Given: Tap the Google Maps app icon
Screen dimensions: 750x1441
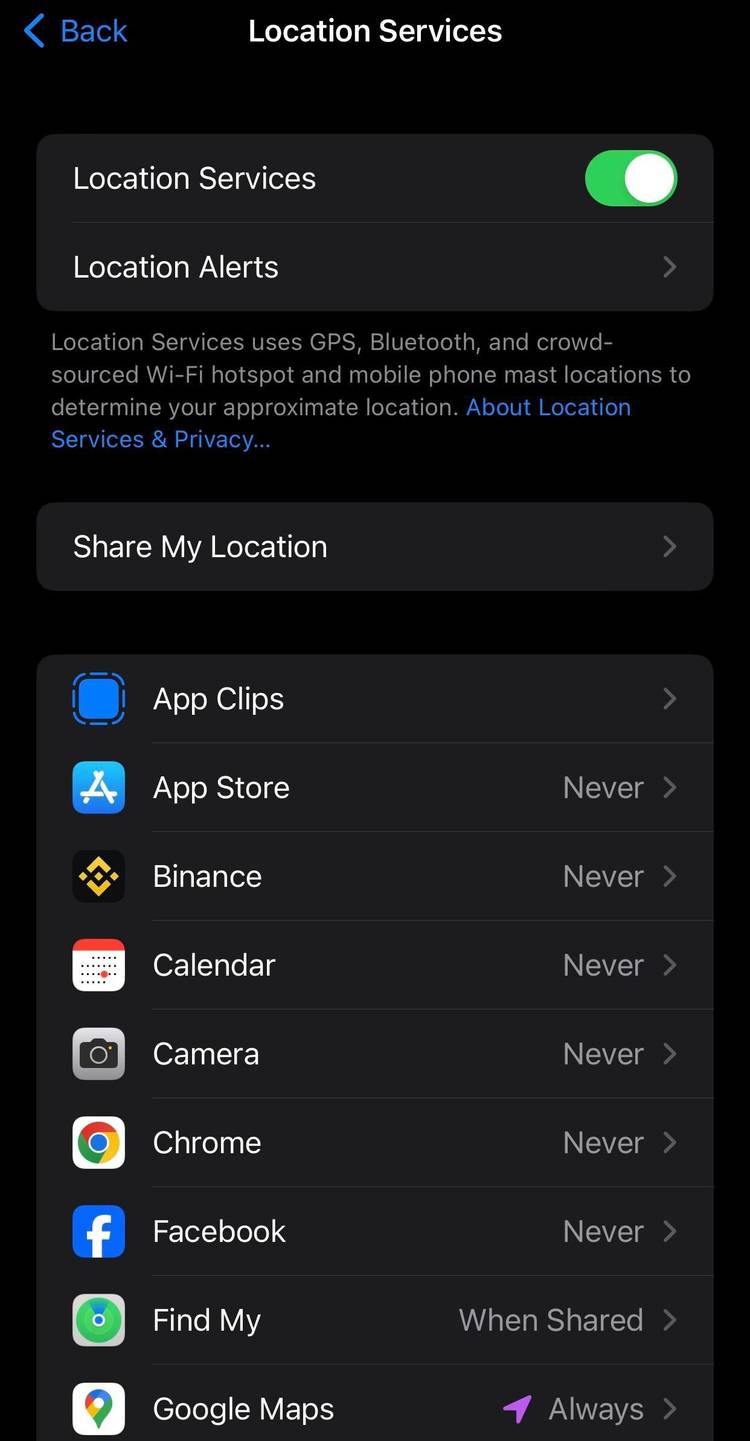Looking at the screenshot, I should 98,1408.
